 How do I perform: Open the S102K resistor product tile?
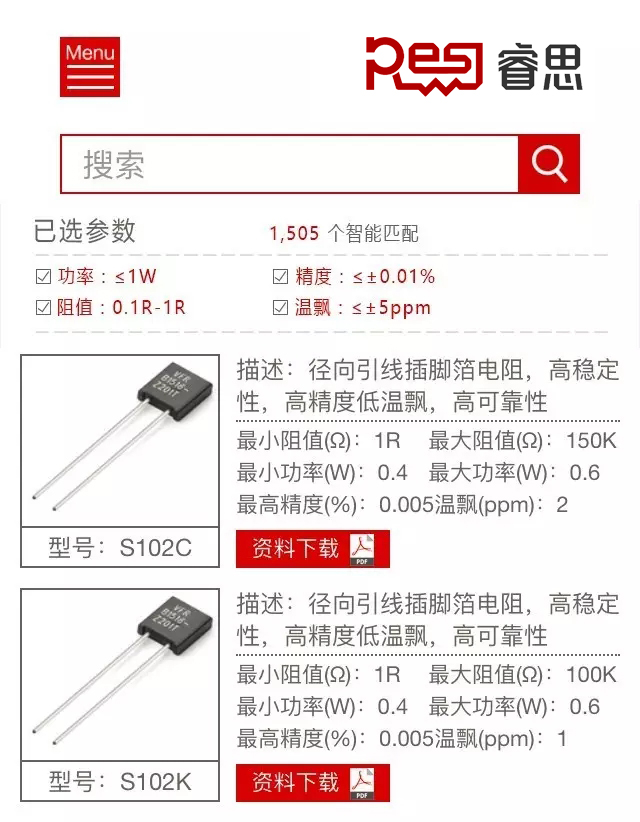click(120, 677)
